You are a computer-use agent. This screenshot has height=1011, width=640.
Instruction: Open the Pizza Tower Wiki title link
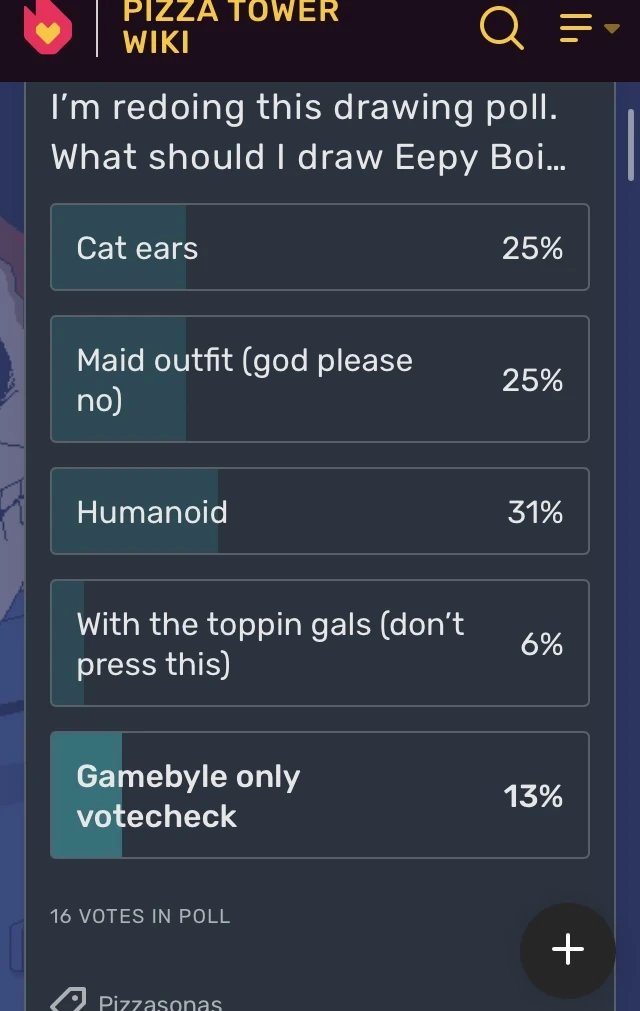coord(230,27)
